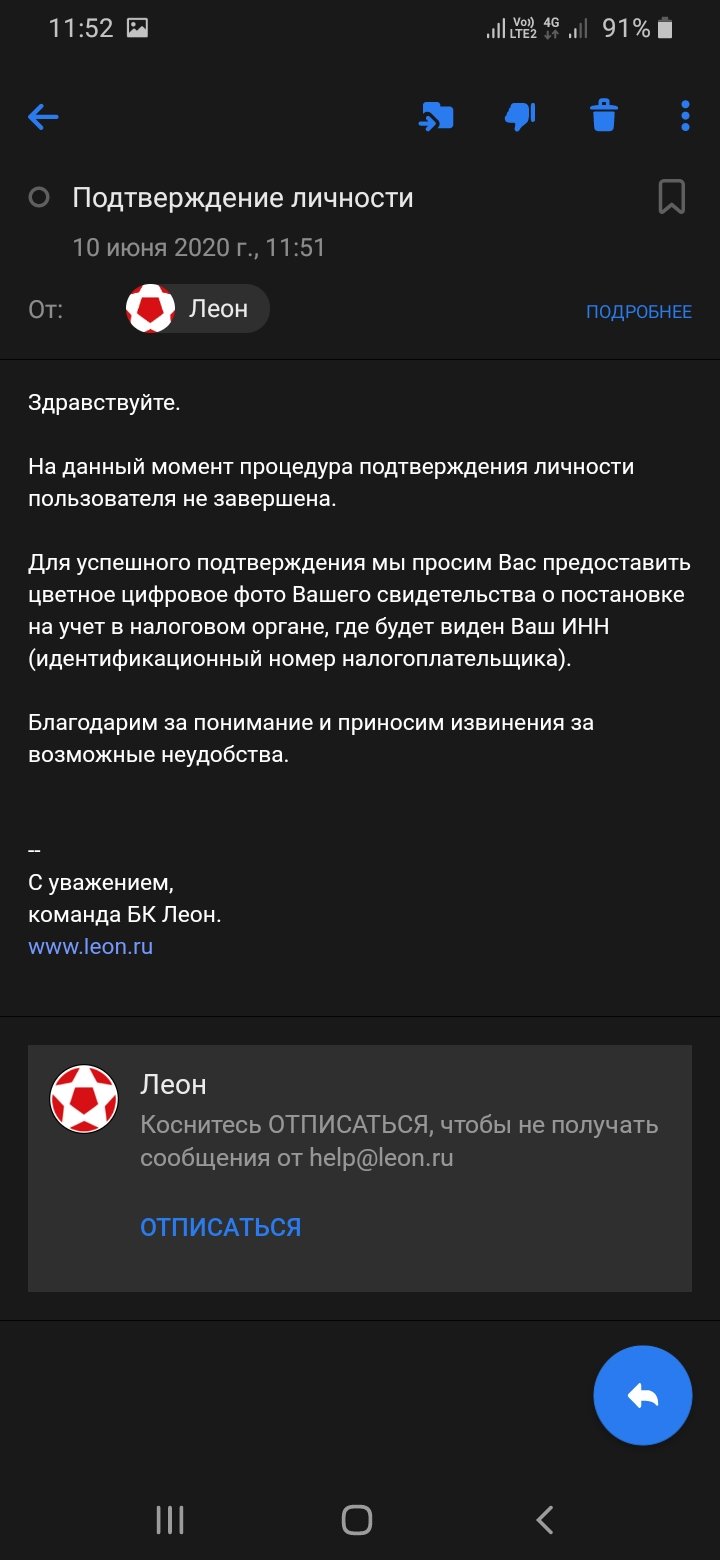Open recent apps from navigation bar

[x=170, y=1520]
